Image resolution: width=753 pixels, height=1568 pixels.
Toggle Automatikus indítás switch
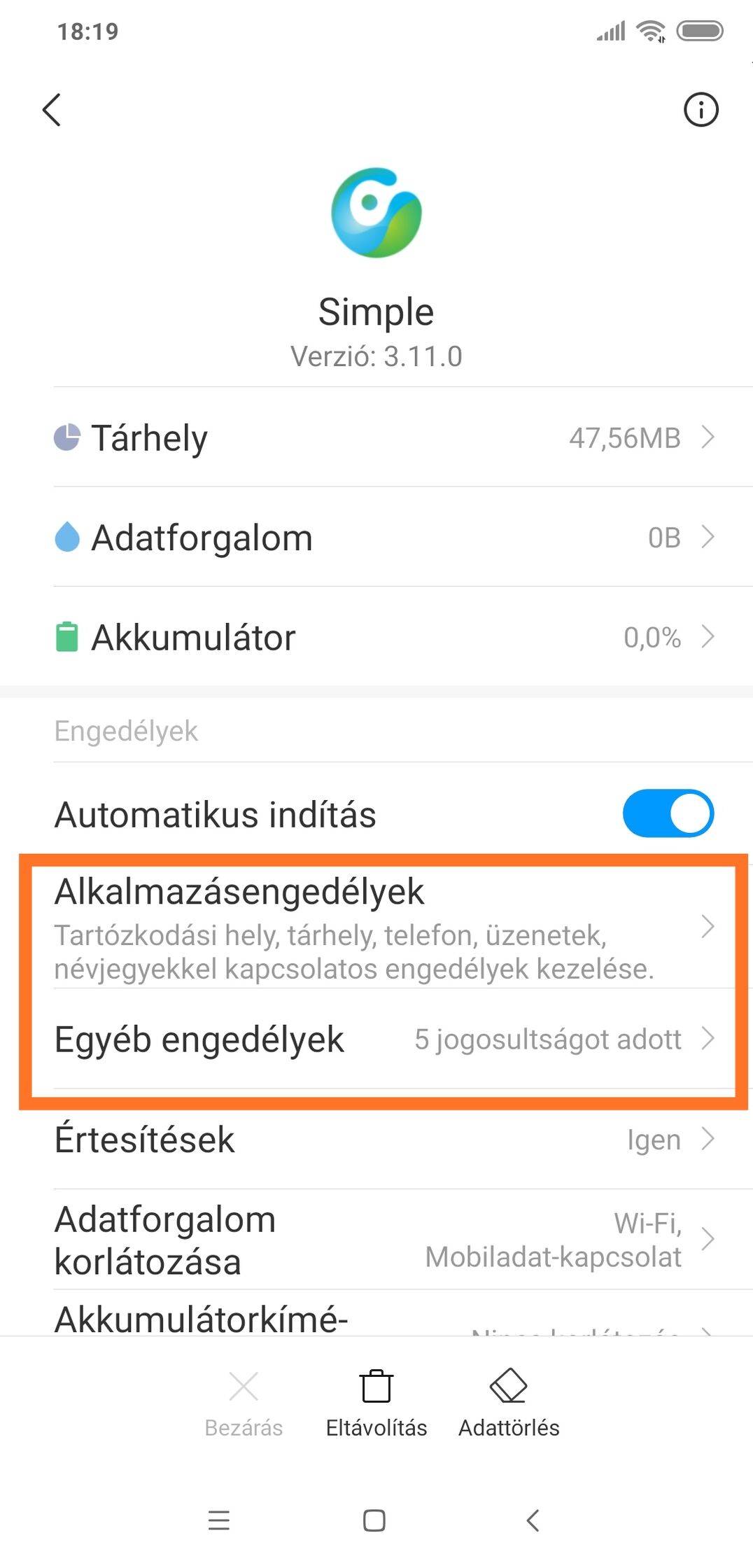coord(668,813)
